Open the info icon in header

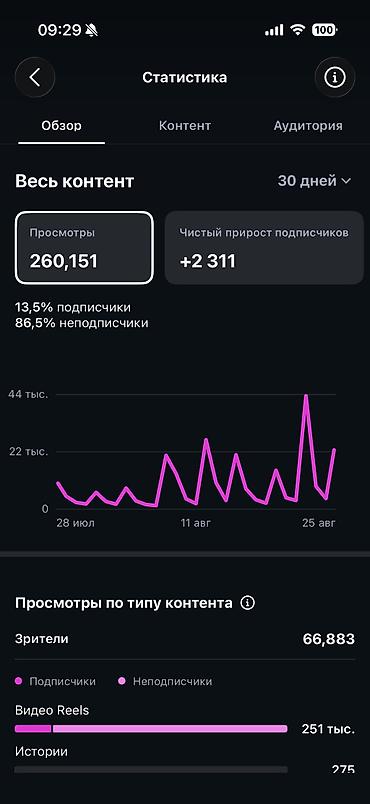tap(335, 77)
